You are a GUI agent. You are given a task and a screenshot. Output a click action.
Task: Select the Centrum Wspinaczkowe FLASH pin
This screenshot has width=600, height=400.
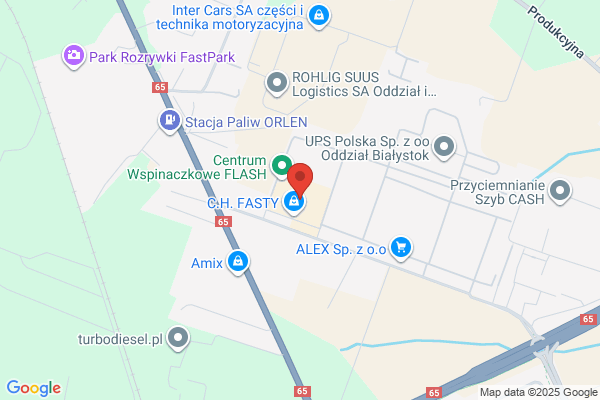click(x=282, y=167)
